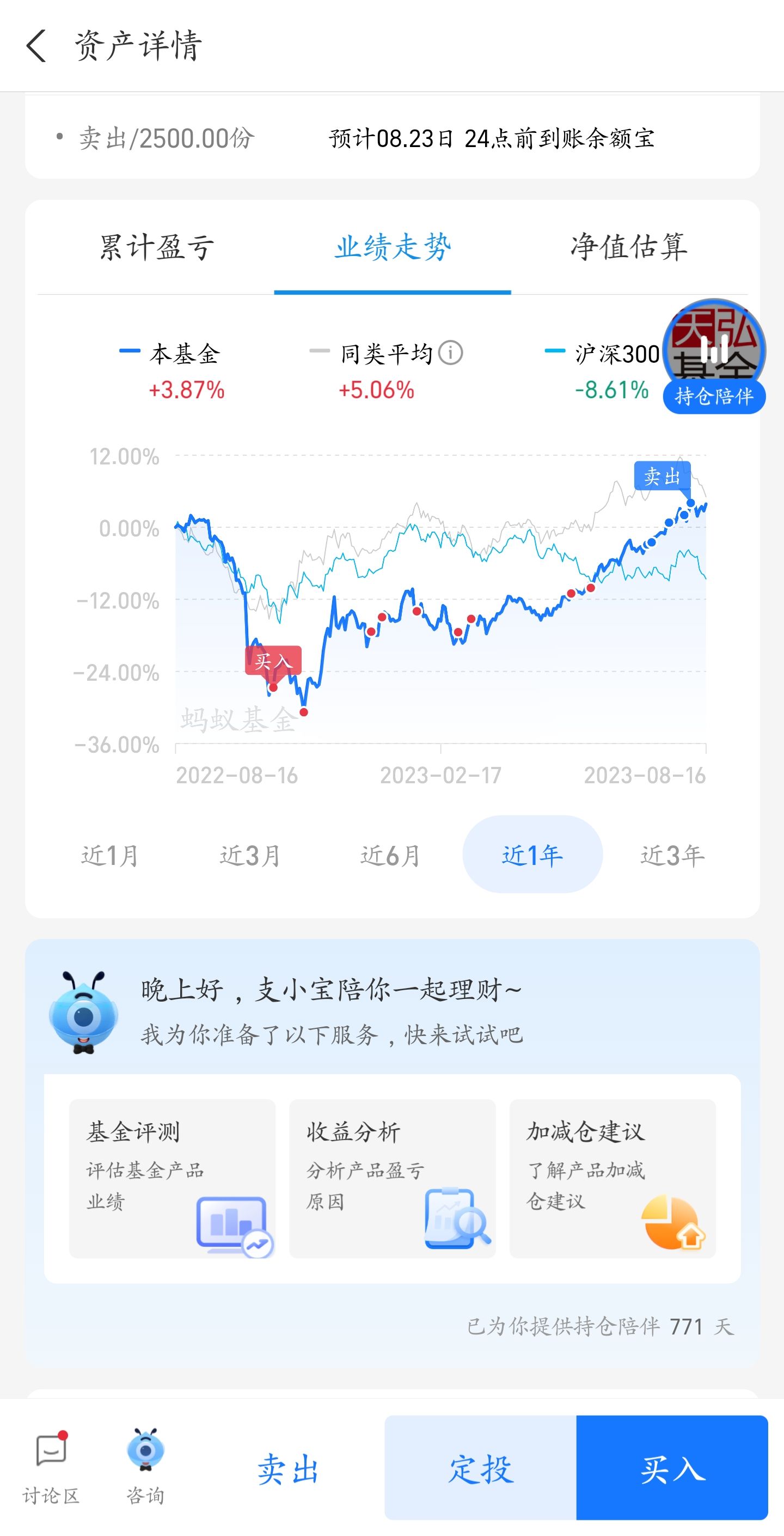Open the 讨论区 discussion board
This screenshot has height=1536, width=784.
point(51,1467)
